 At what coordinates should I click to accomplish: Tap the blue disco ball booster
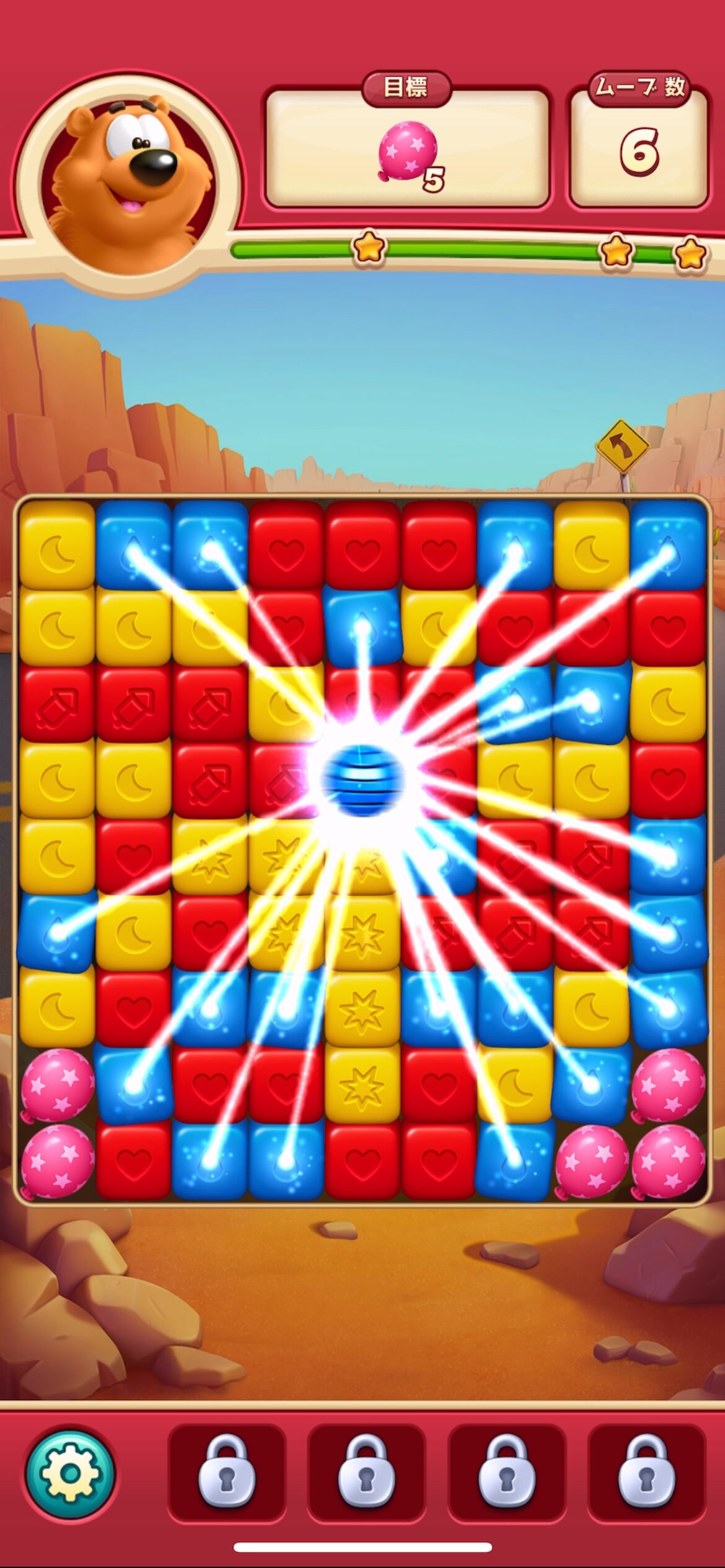point(362,780)
